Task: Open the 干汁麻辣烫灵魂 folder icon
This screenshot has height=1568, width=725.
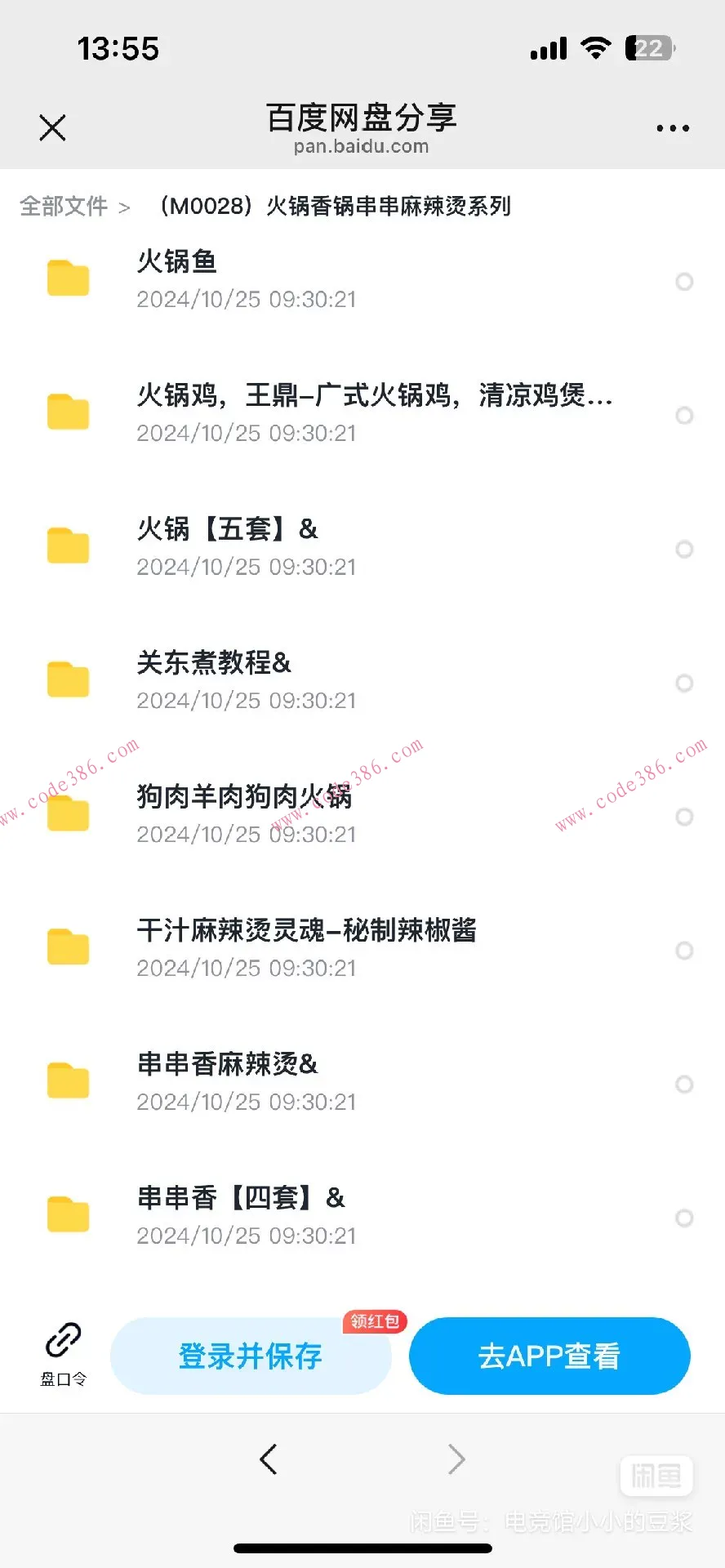Action: pos(69,946)
